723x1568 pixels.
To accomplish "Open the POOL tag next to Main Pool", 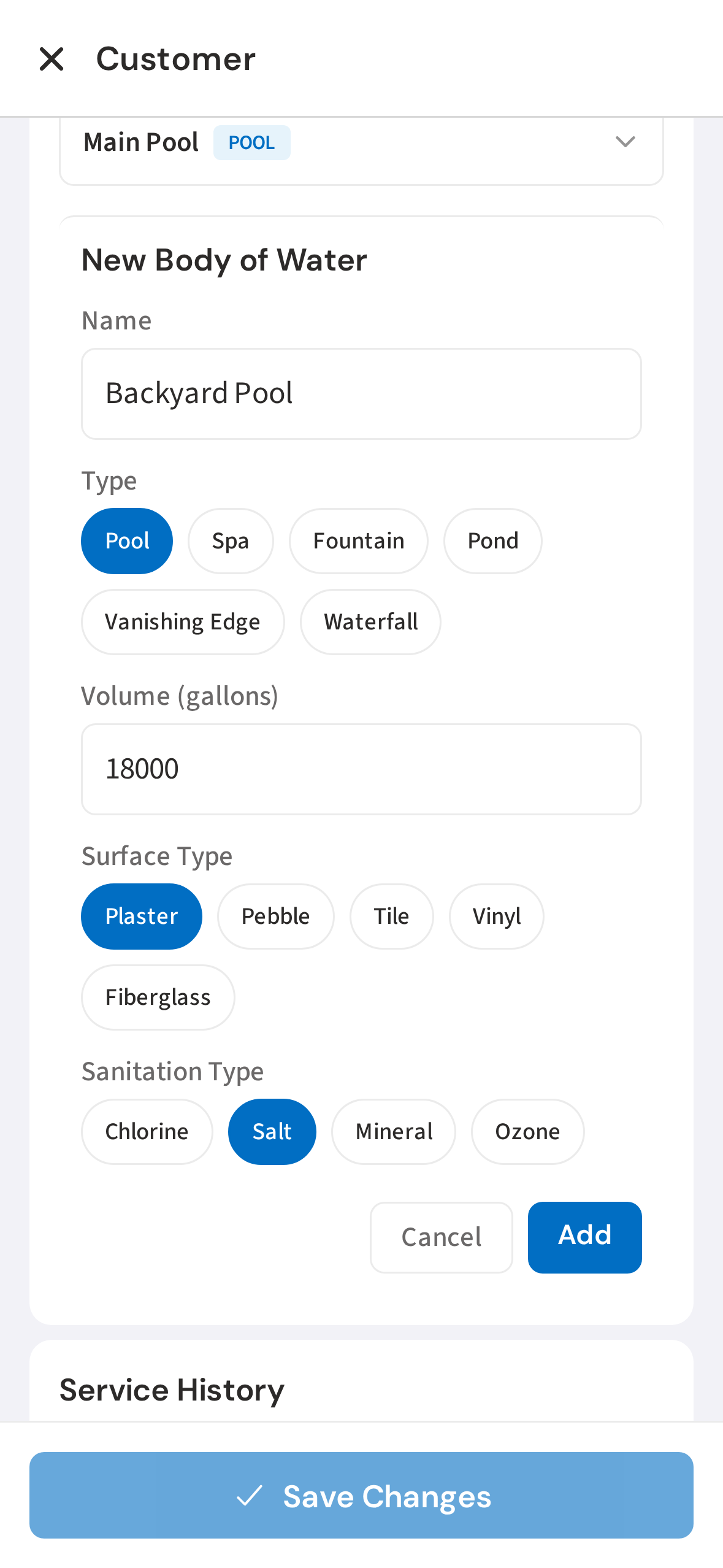I will pos(251,142).
